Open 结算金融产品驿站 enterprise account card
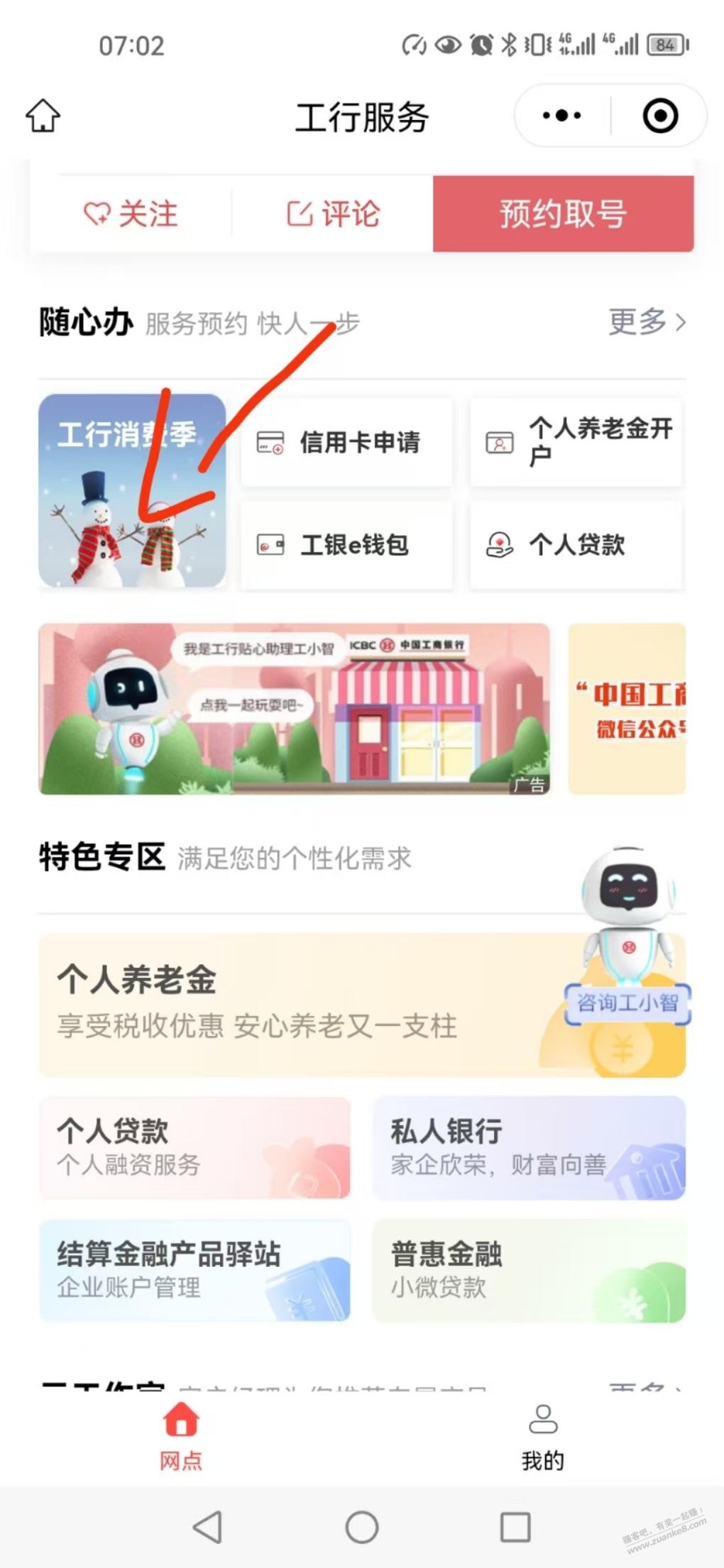724x1568 pixels. 194,1270
